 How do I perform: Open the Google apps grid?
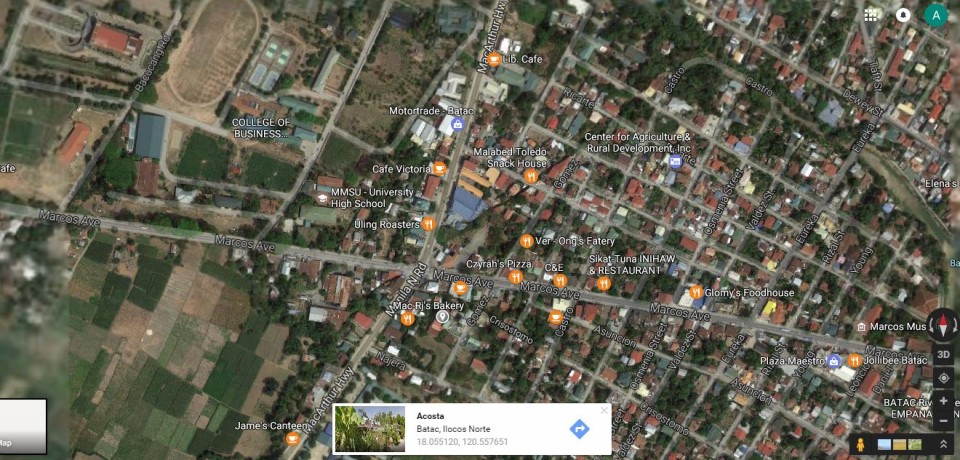click(x=872, y=15)
